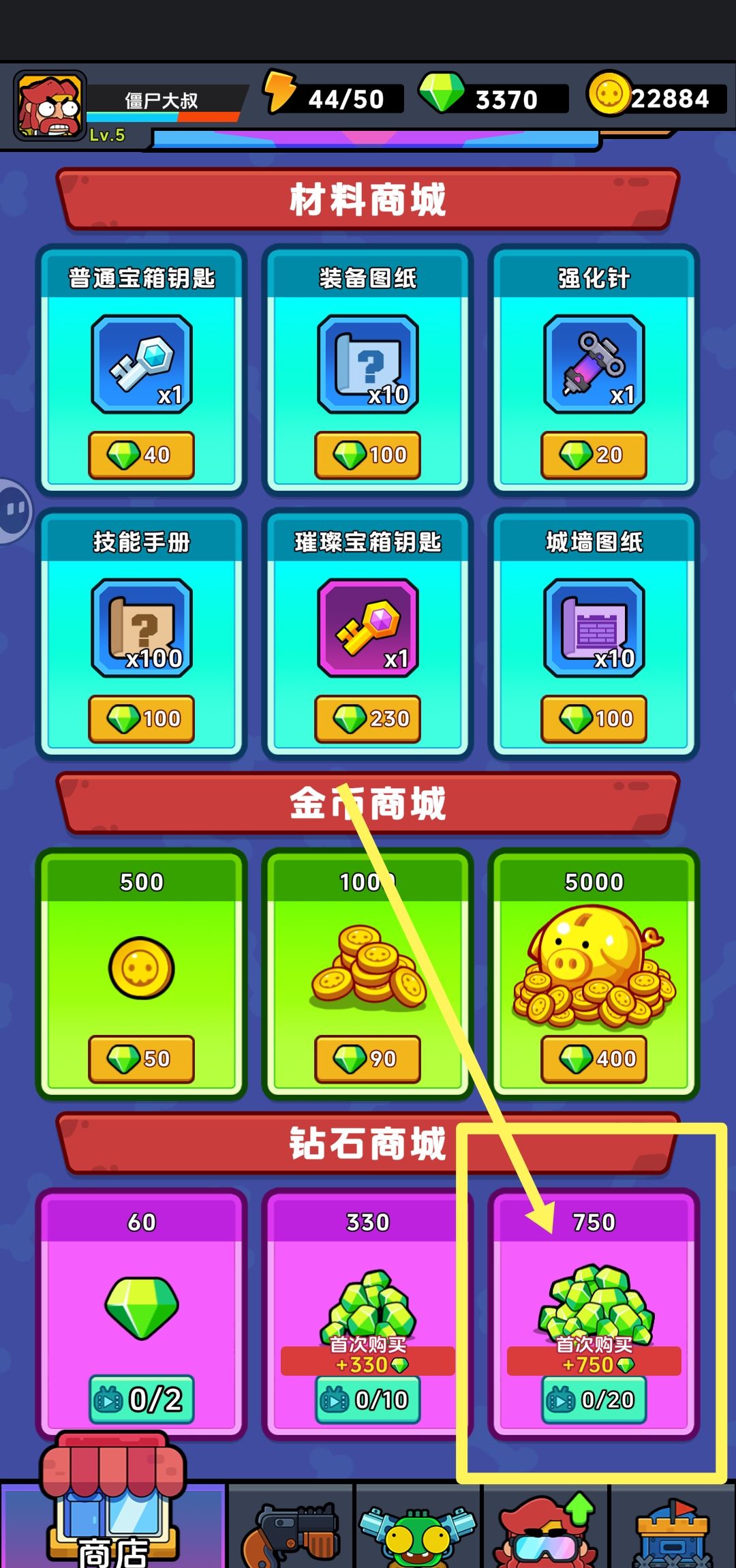736x1568 pixels.
Task: Open the blue fortress tab
Action: (671, 1531)
